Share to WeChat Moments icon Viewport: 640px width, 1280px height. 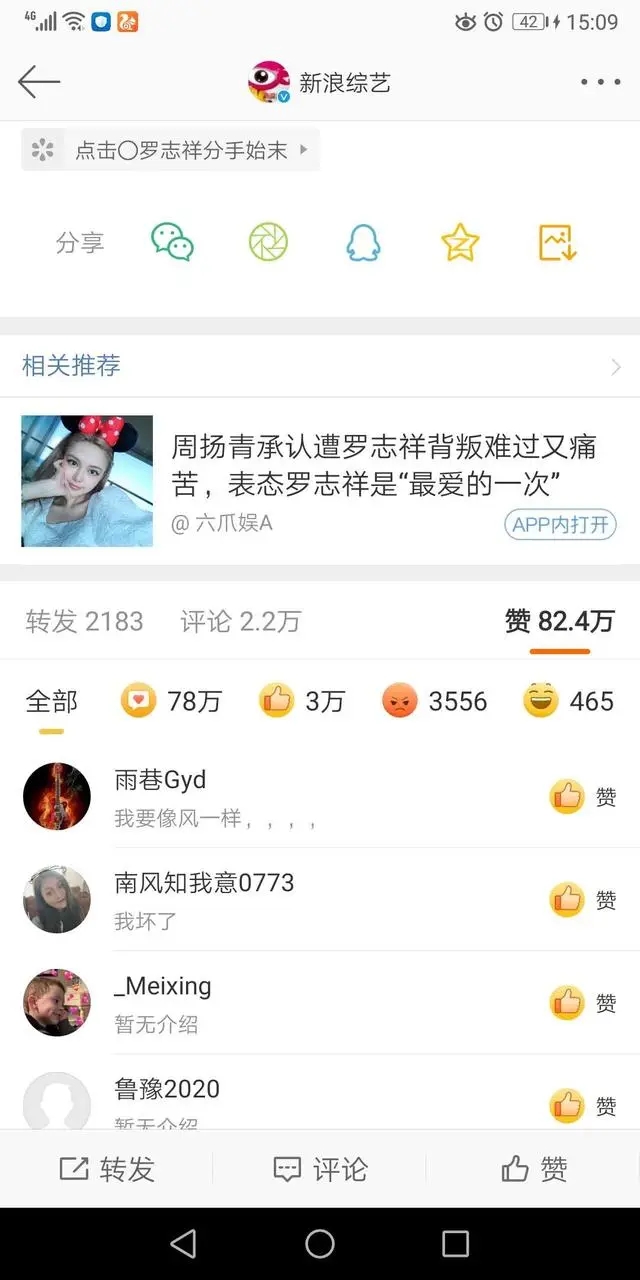click(x=268, y=242)
